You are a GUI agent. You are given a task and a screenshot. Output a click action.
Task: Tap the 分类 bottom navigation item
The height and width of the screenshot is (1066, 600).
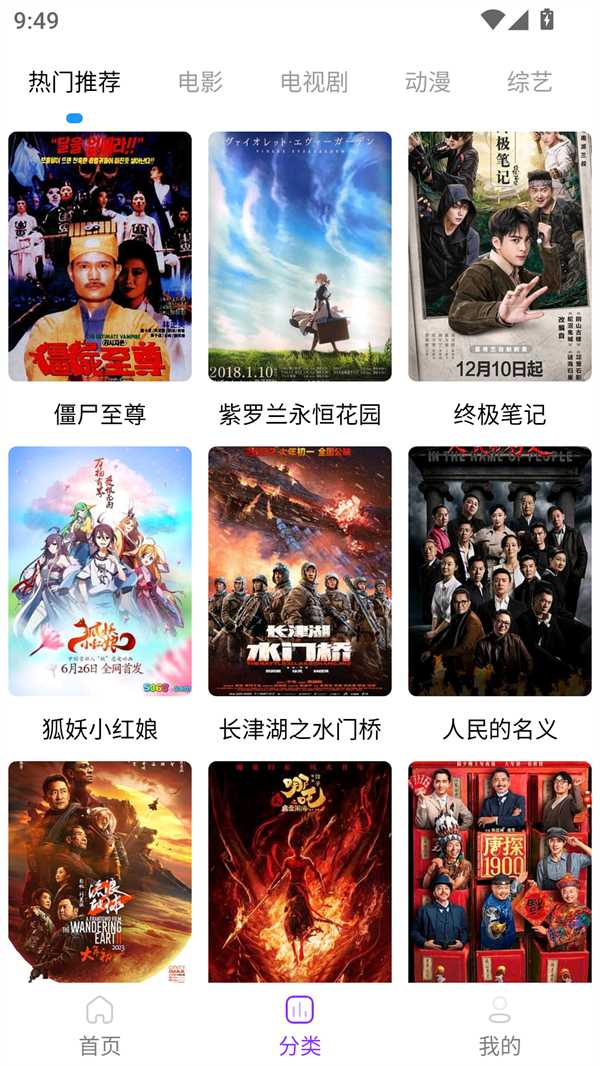[300, 1025]
